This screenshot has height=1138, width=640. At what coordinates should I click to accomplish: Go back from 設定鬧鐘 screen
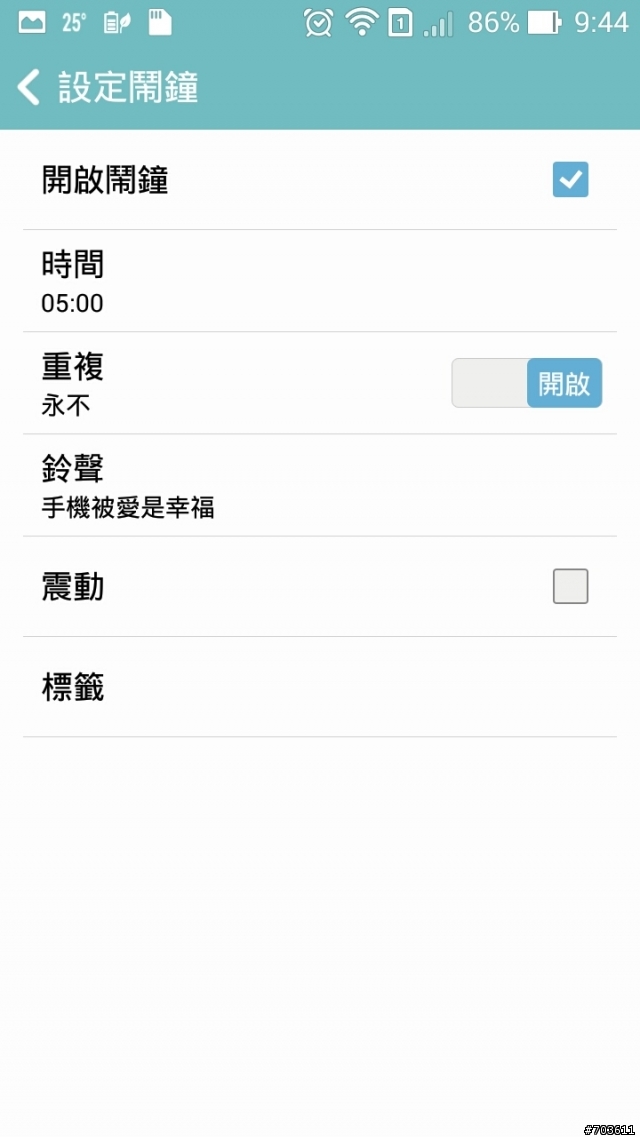click(30, 88)
